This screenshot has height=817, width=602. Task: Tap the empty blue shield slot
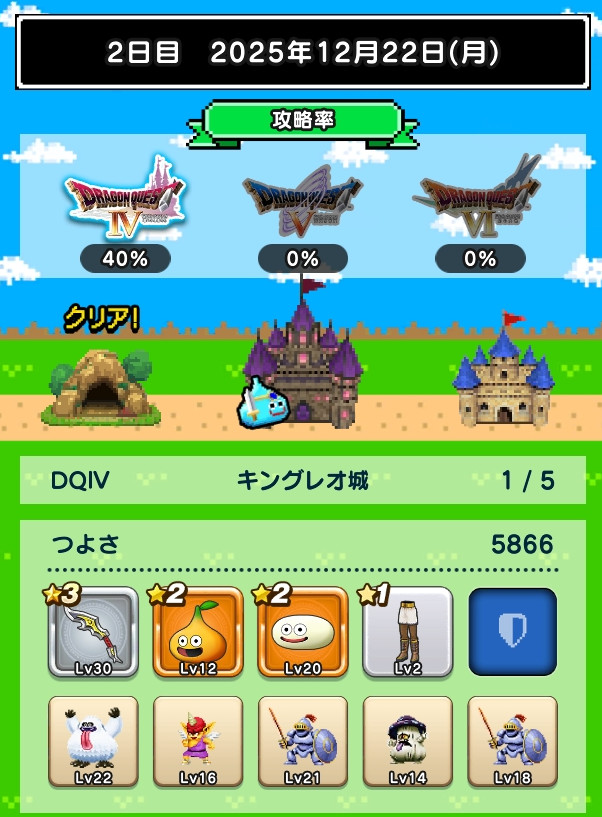(x=512, y=632)
